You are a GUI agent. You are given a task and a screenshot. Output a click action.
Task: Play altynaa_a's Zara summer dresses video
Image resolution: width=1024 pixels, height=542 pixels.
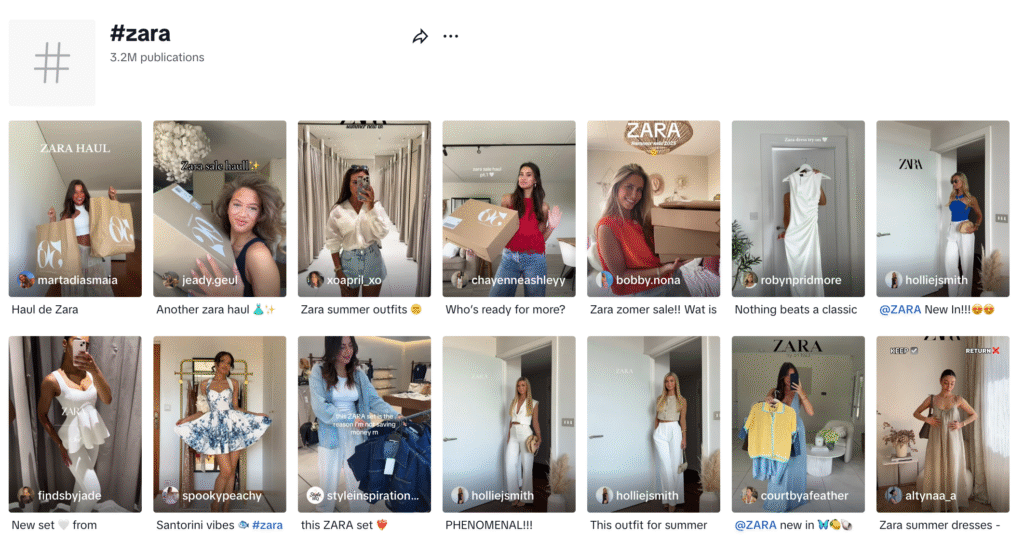click(942, 423)
